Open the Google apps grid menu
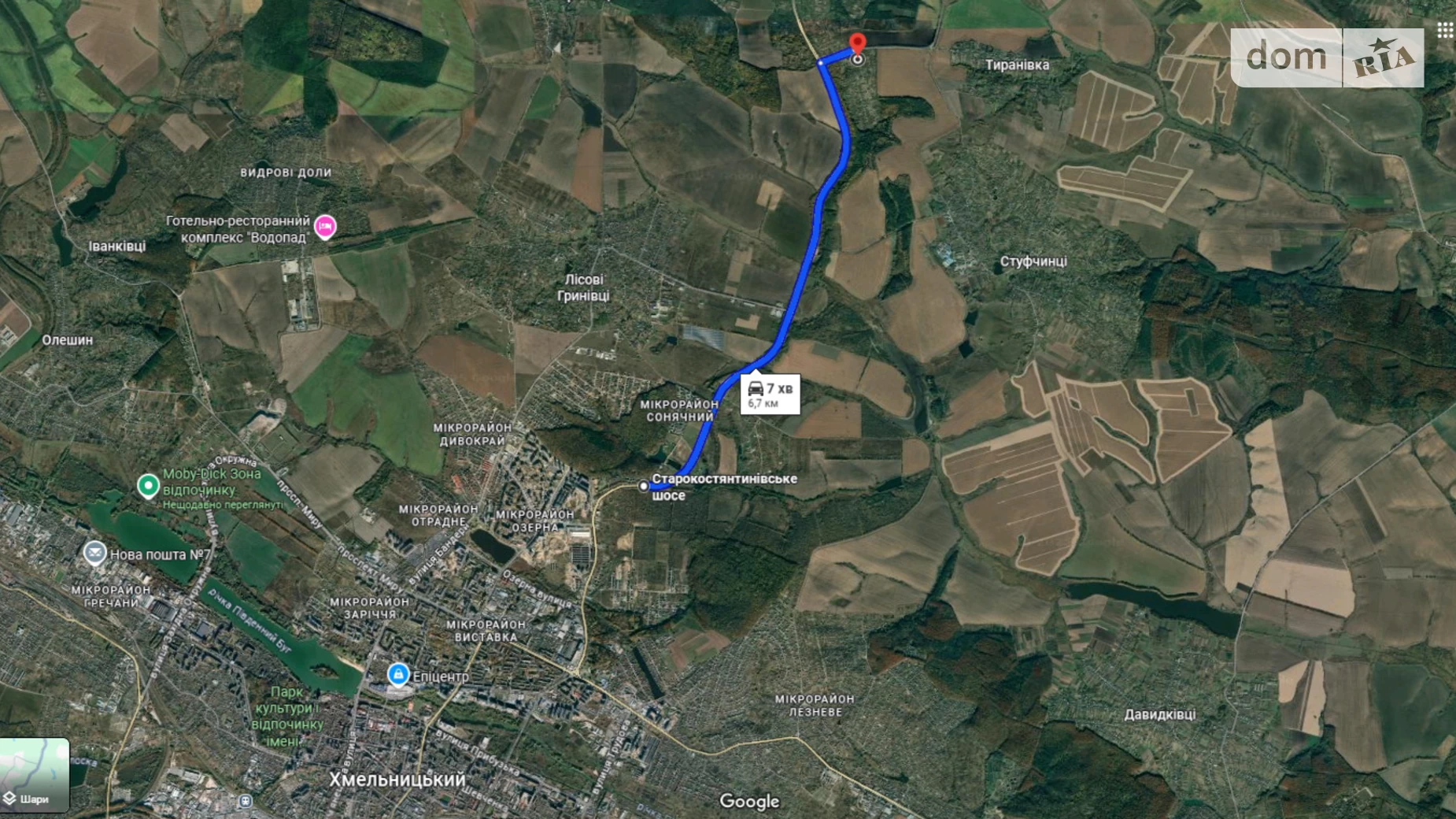This screenshot has width=1456, height=819. coord(1444,31)
